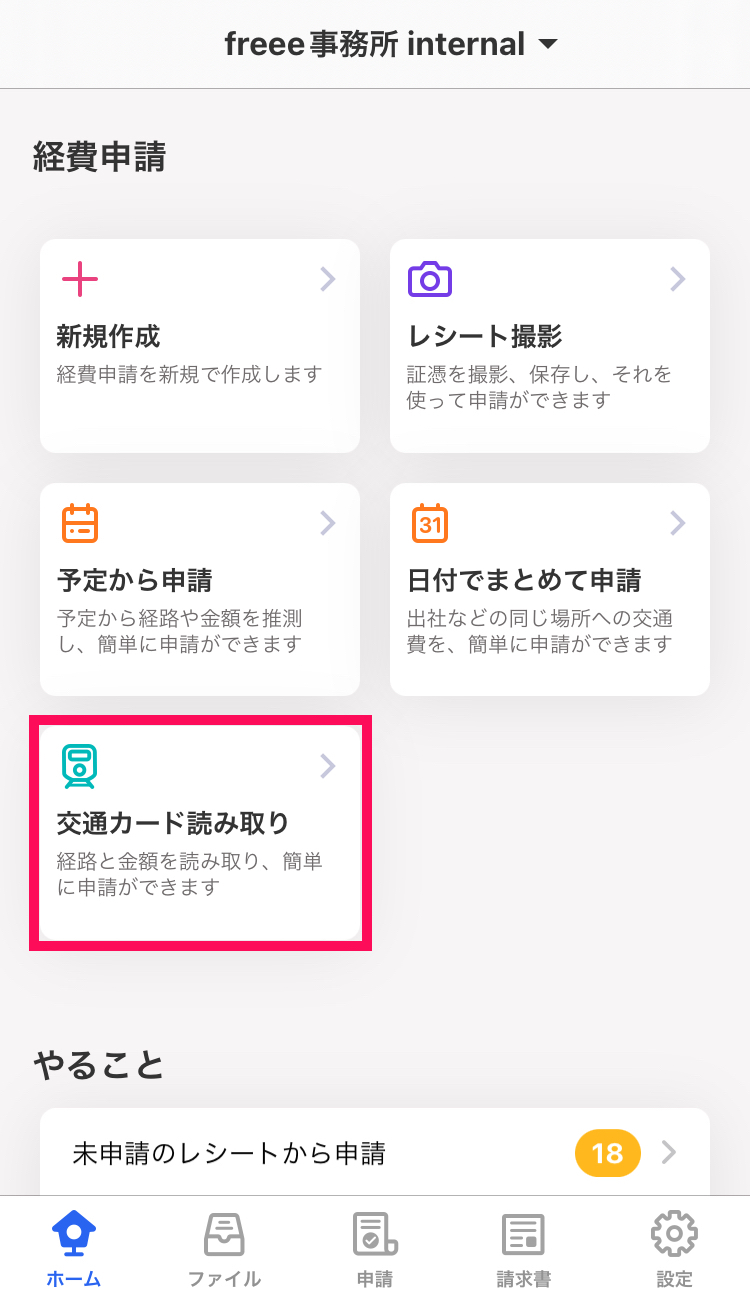Choose the 日付でまとめて申請 card
This screenshot has height=1294, width=750.
tap(549, 589)
